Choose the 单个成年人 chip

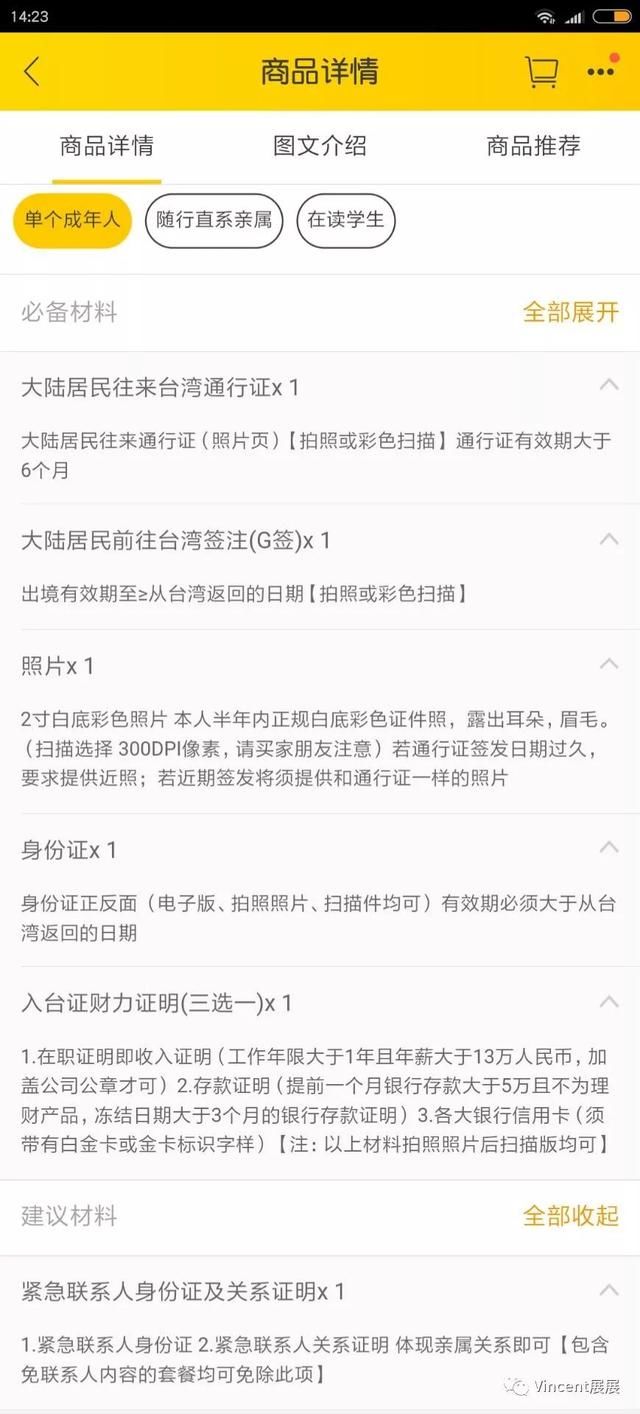point(72,220)
